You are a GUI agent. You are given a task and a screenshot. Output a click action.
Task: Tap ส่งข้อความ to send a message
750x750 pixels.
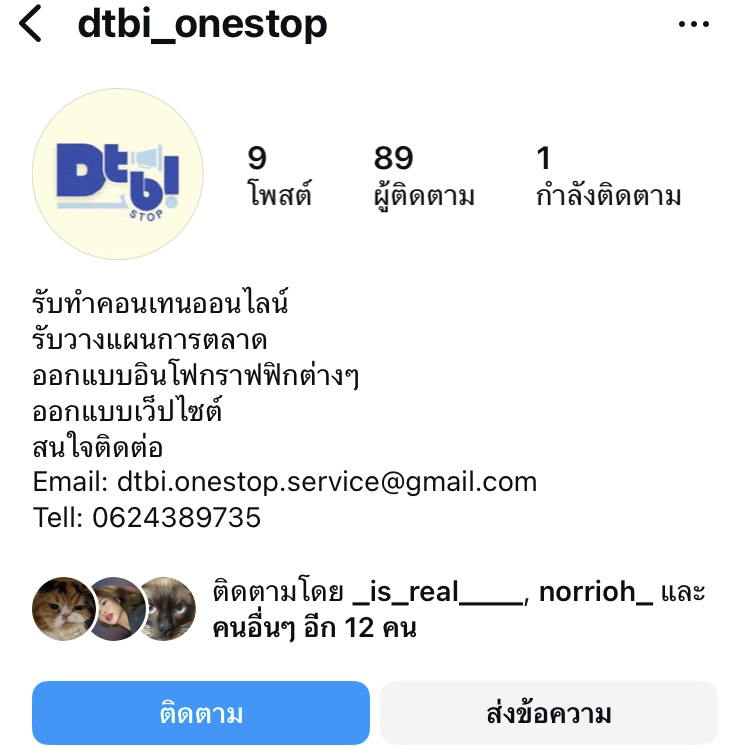click(x=548, y=714)
